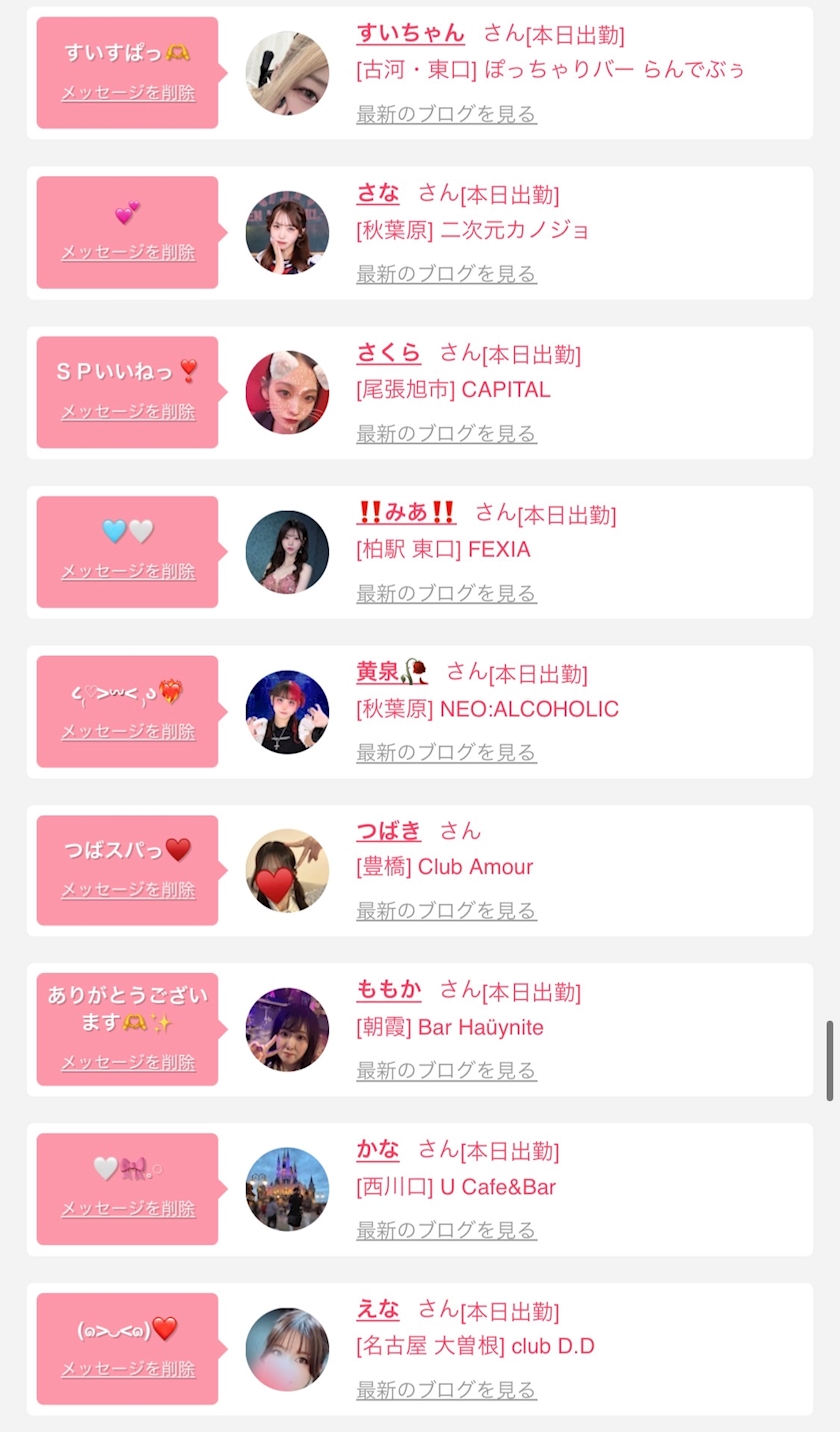Open 黄泉's profile name link
840x1432 pixels.
coord(392,672)
